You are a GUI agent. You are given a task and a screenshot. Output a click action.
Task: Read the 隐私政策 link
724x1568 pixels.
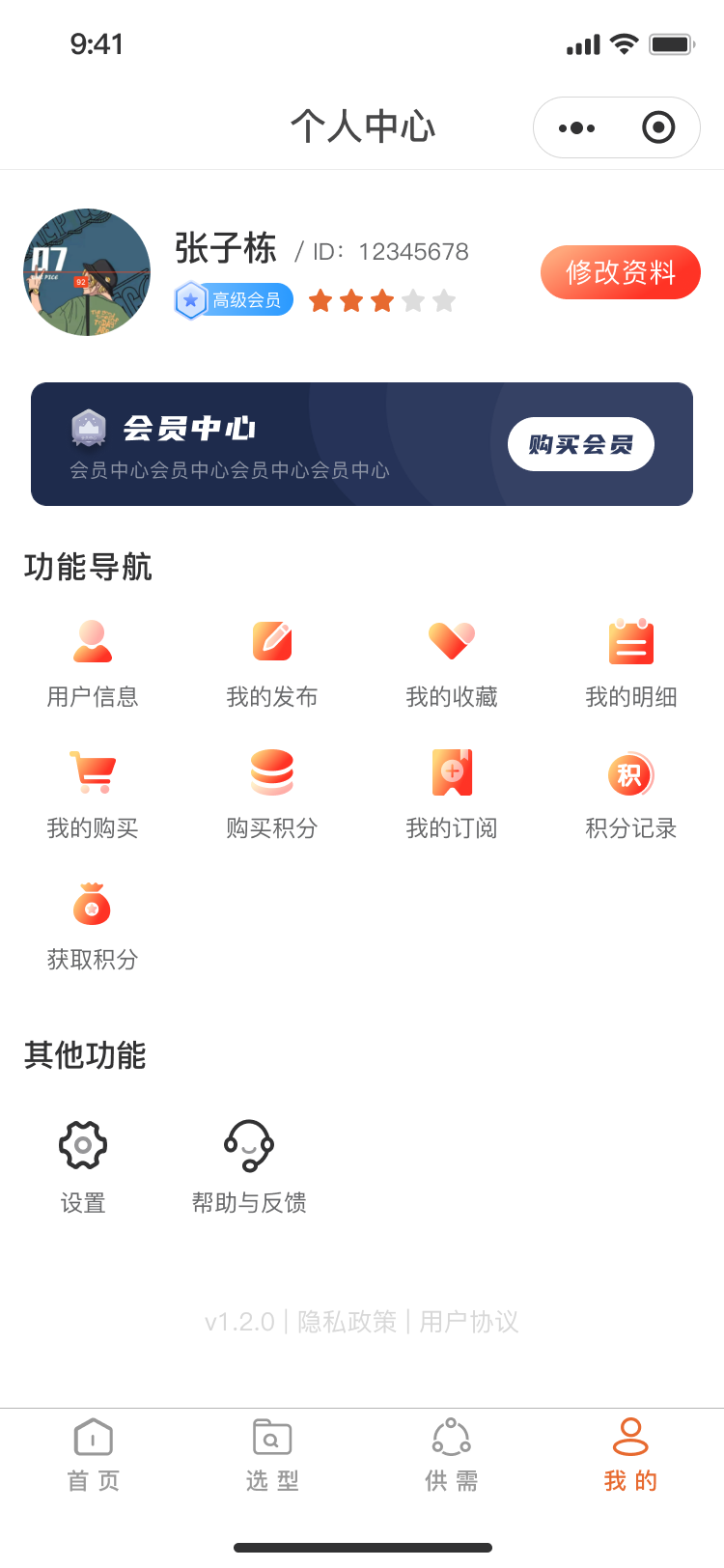(347, 1322)
